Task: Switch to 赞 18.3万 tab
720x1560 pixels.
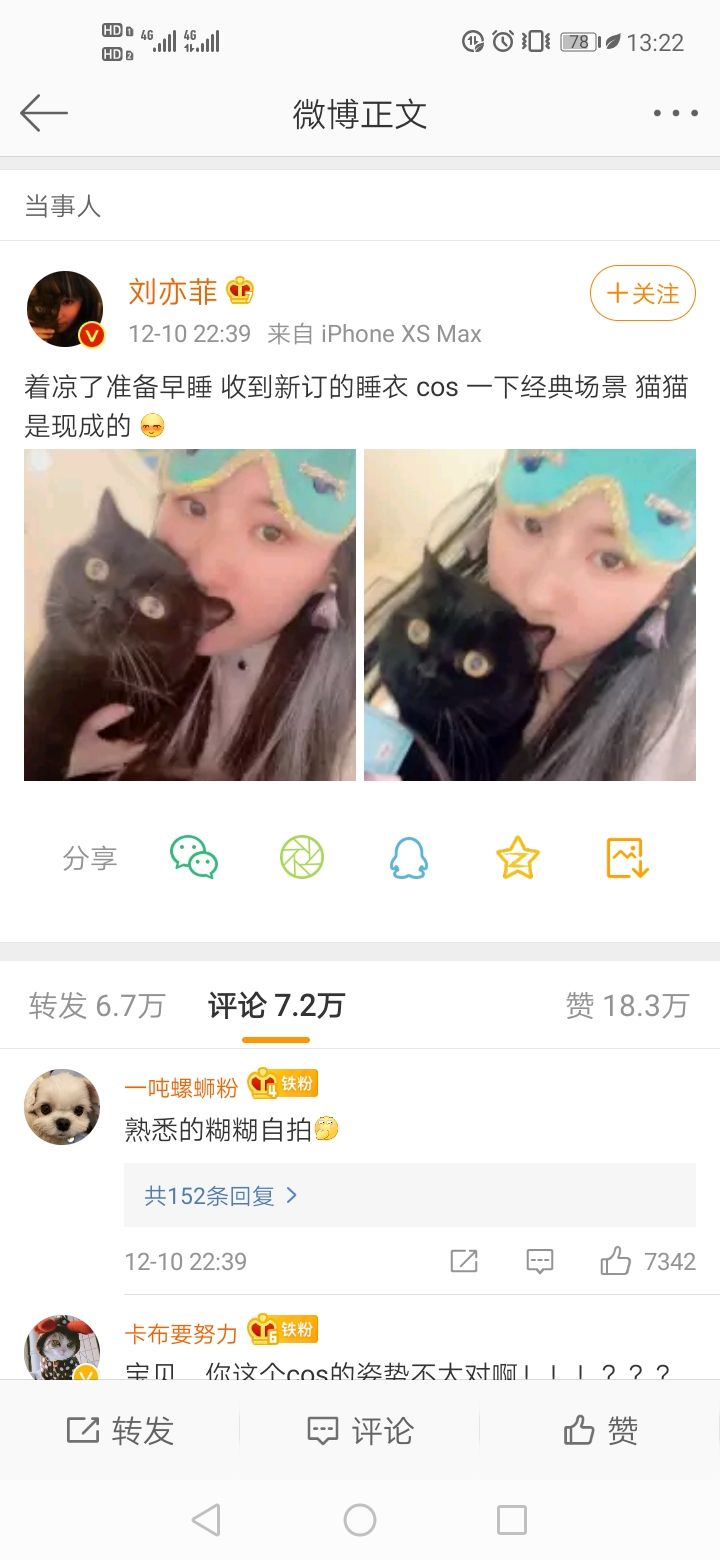Action: 627,1005
